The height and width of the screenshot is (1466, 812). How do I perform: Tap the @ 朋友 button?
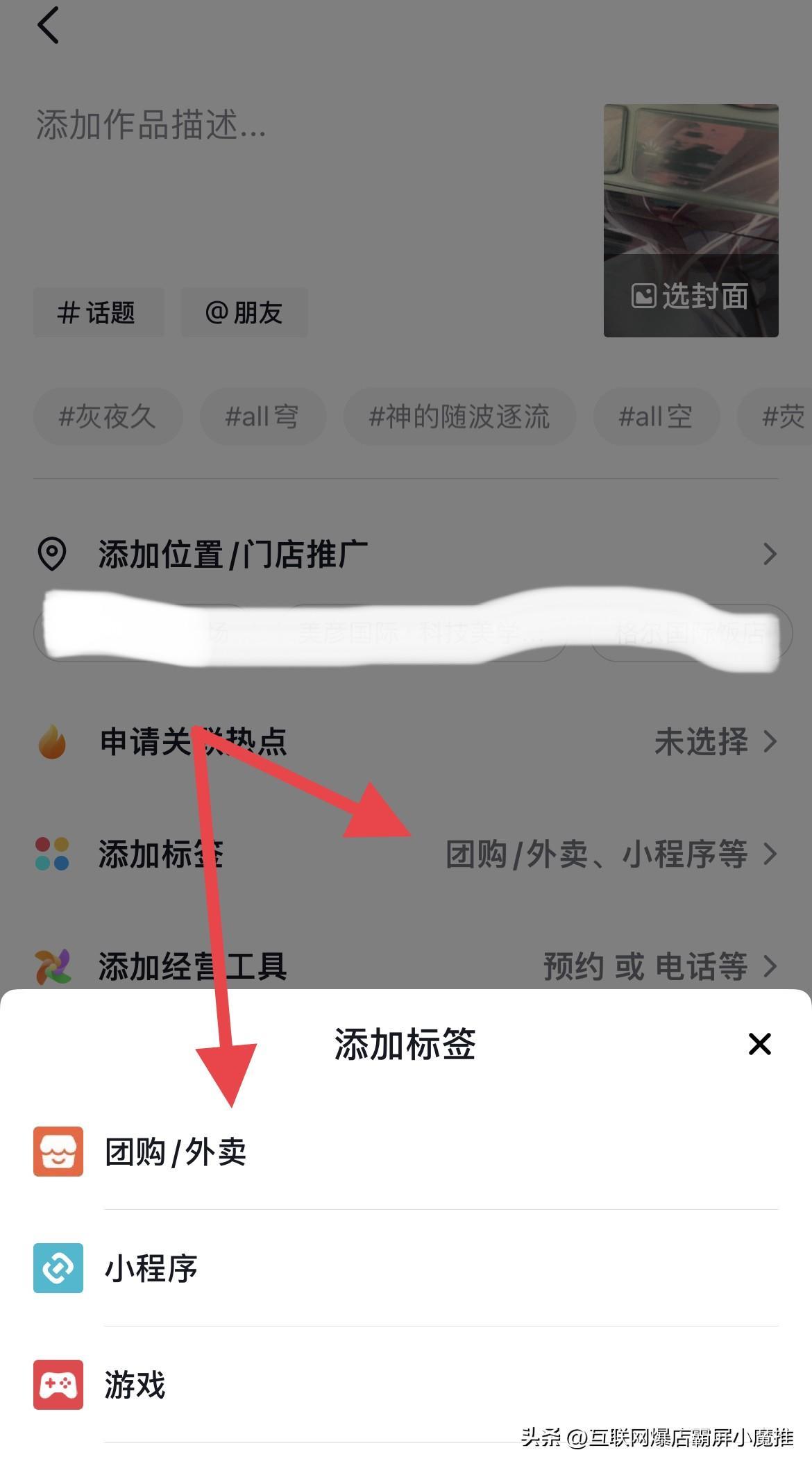point(244,313)
